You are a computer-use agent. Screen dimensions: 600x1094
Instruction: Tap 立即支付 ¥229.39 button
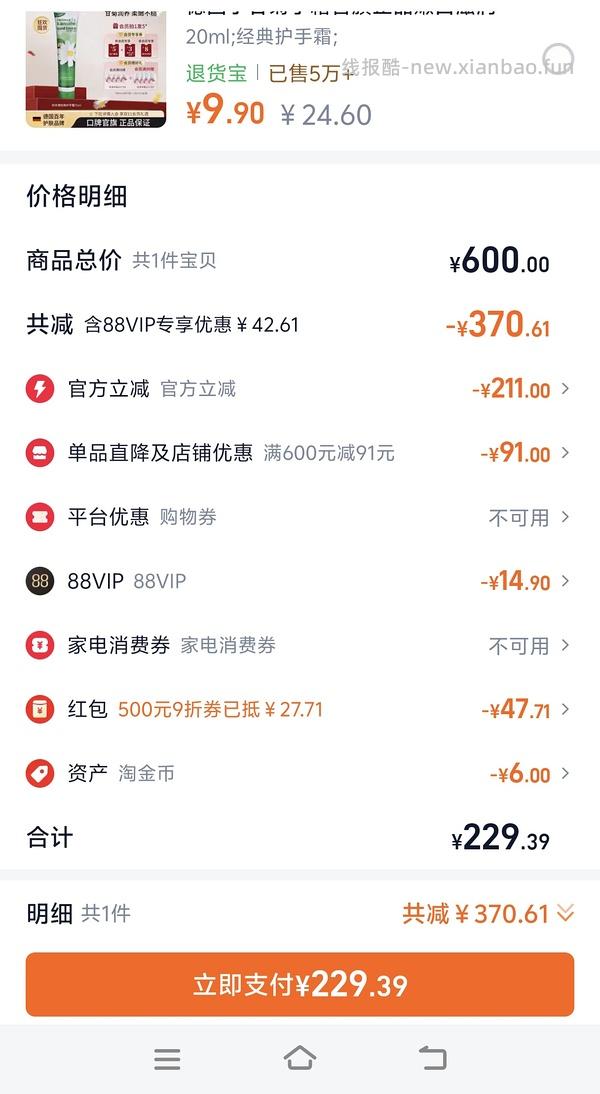pyautogui.click(x=300, y=985)
